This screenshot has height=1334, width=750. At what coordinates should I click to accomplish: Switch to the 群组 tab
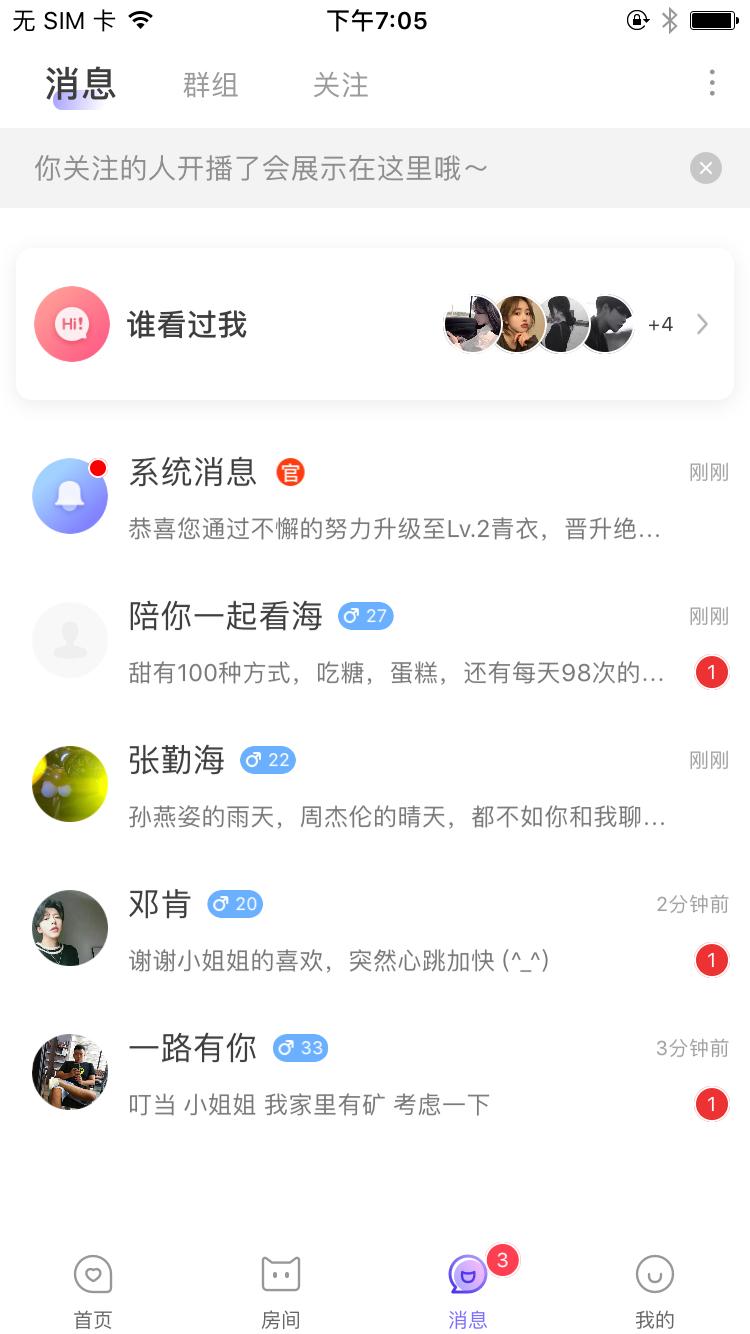(210, 85)
